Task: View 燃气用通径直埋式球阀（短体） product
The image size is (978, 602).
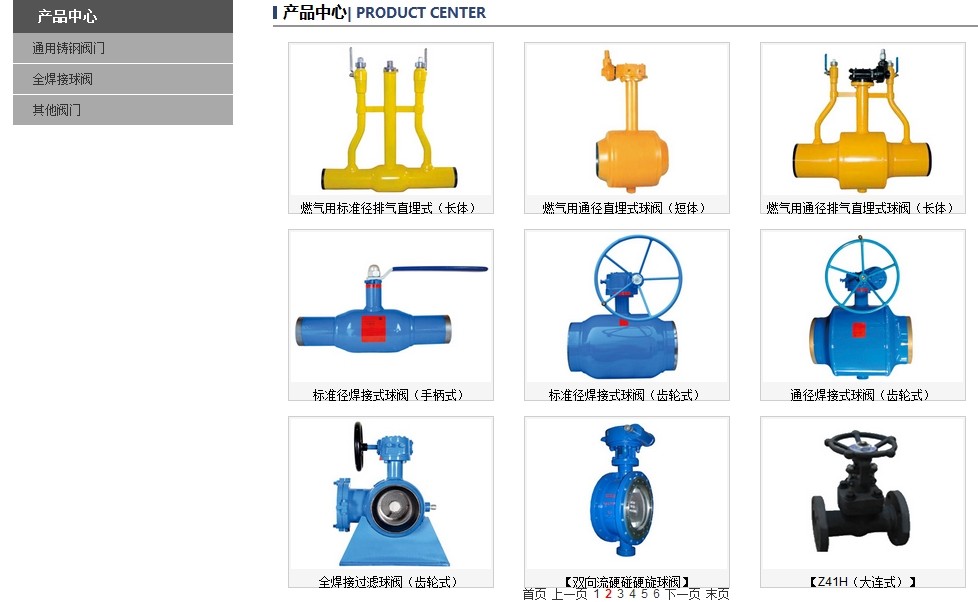Action: pos(626,120)
